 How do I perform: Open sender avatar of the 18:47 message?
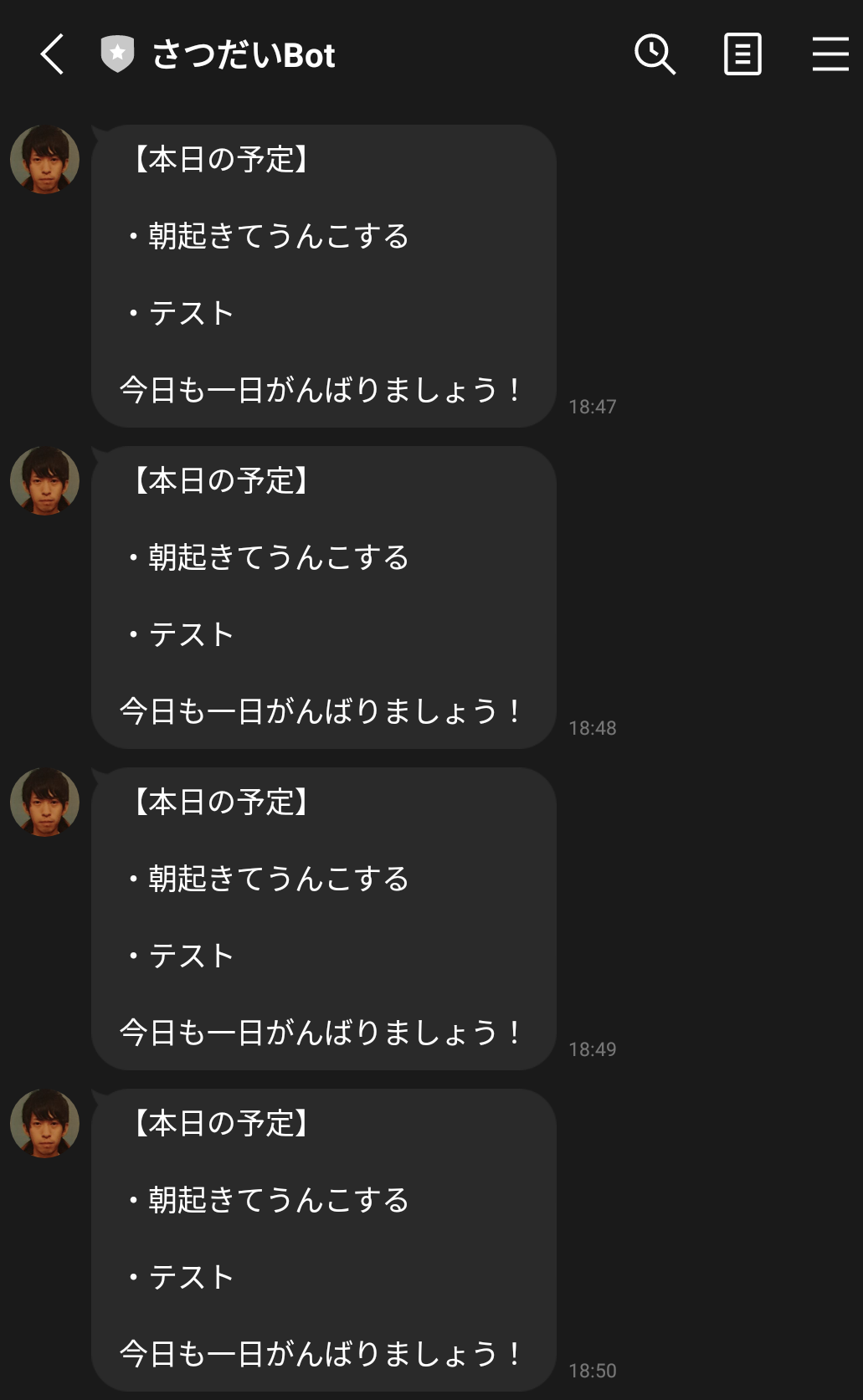click(45, 159)
